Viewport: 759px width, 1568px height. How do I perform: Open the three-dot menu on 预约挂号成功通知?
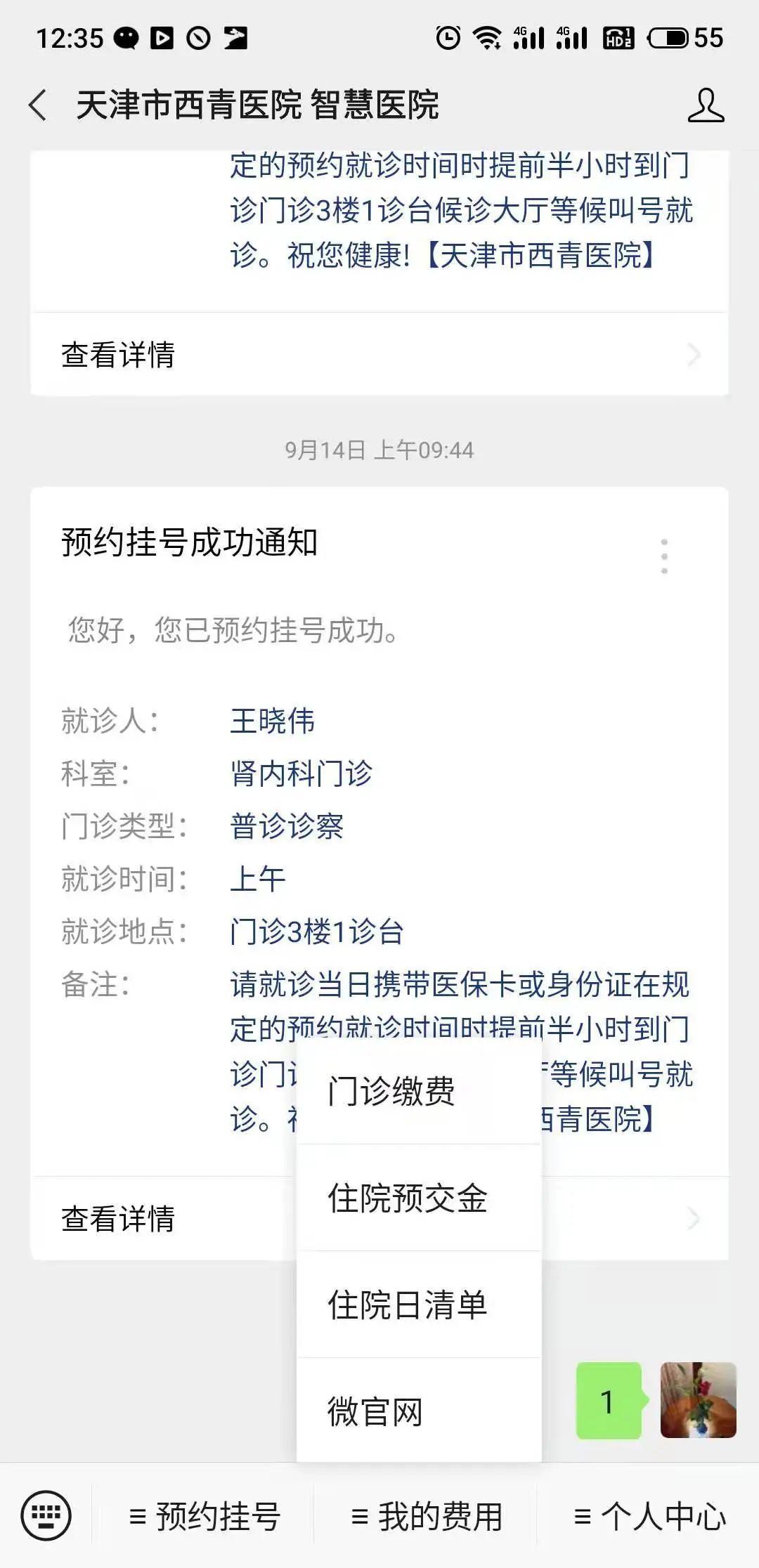[x=664, y=556]
